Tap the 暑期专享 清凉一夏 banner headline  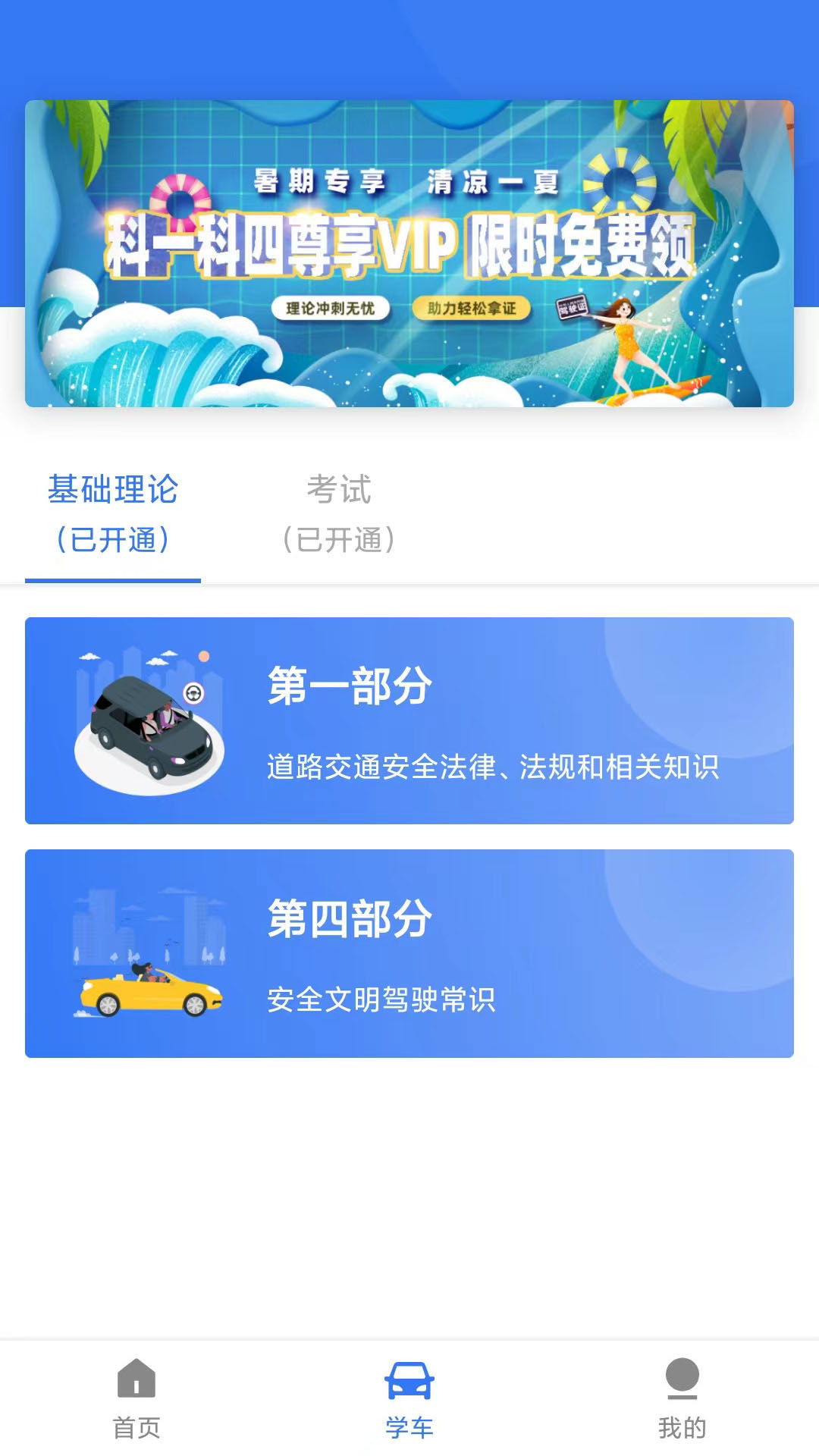pos(406,182)
